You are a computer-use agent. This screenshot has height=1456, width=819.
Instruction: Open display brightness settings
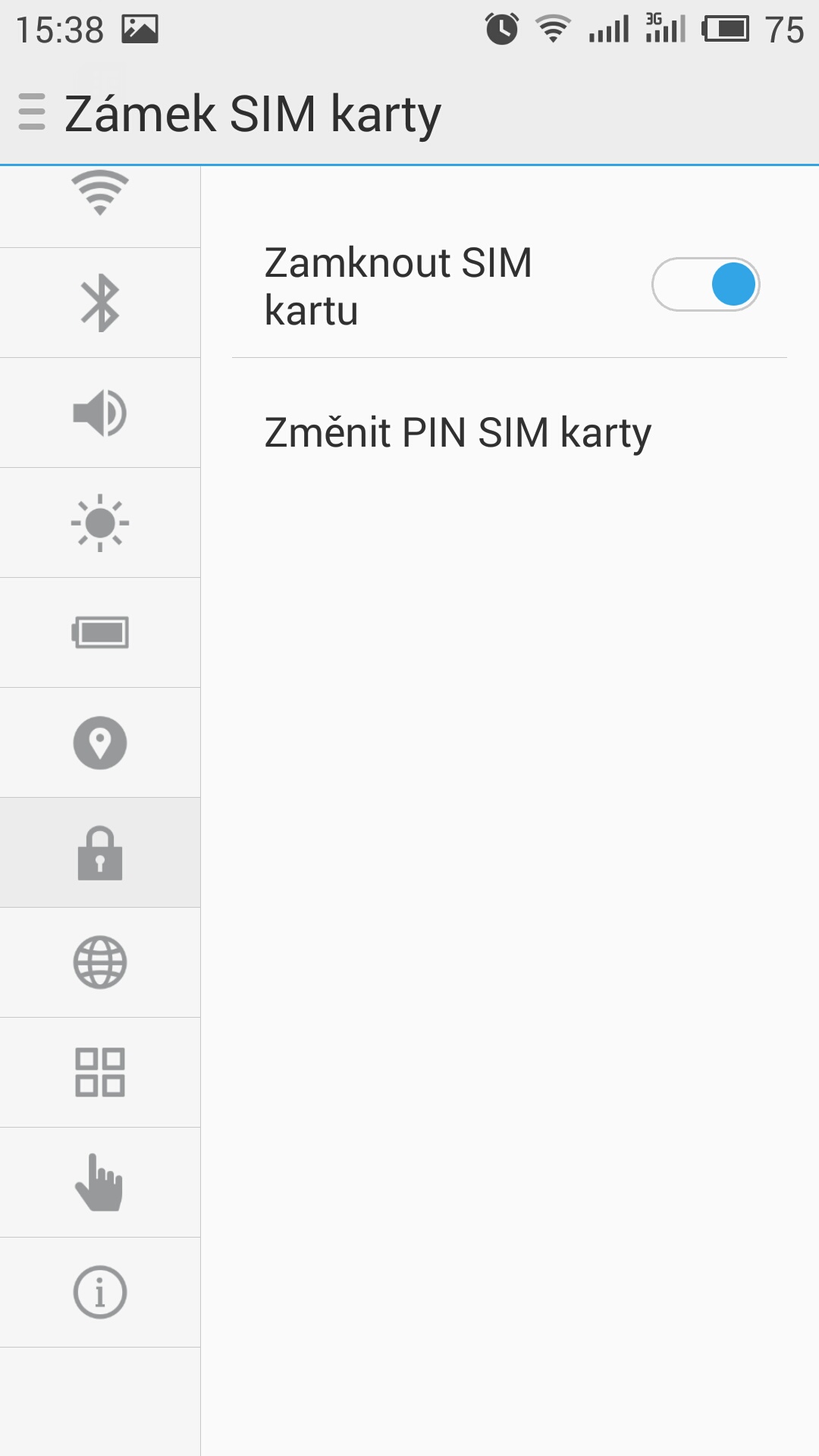click(100, 523)
